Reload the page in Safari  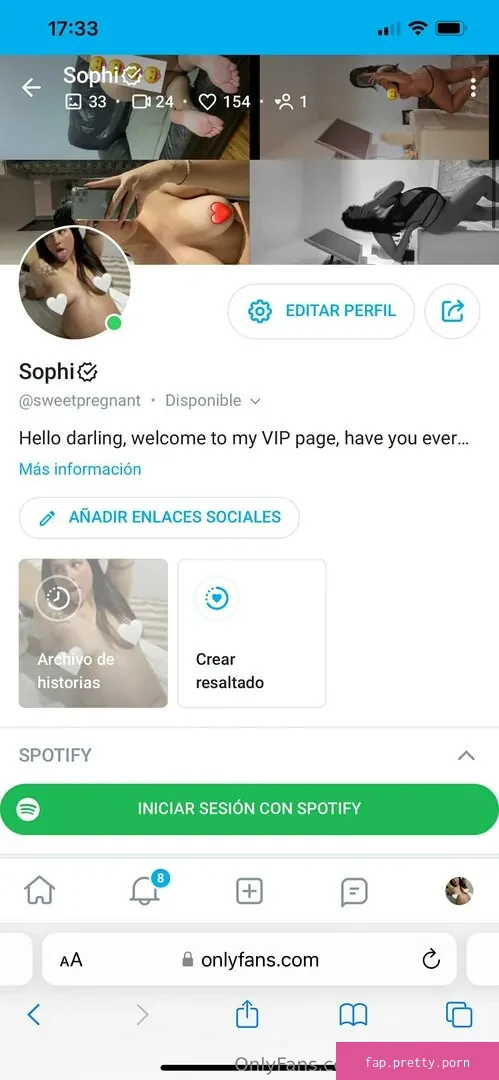pos(431,959)
